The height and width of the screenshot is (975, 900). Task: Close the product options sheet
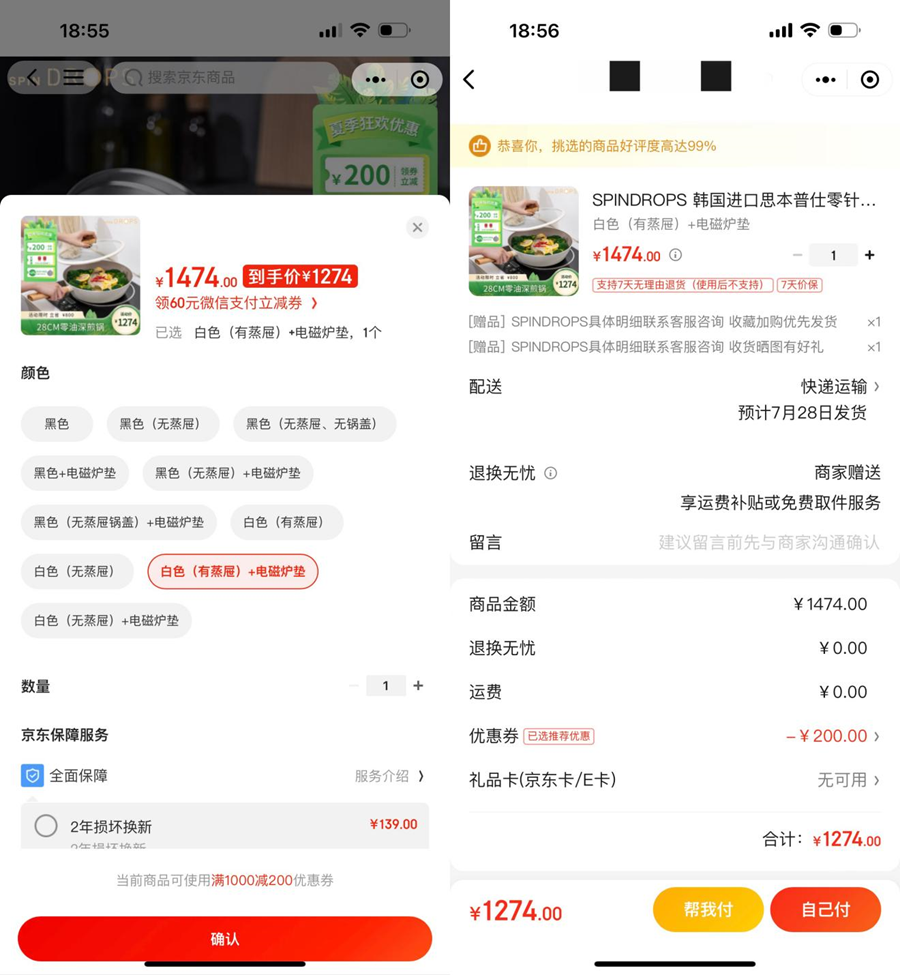pos(418,228)
